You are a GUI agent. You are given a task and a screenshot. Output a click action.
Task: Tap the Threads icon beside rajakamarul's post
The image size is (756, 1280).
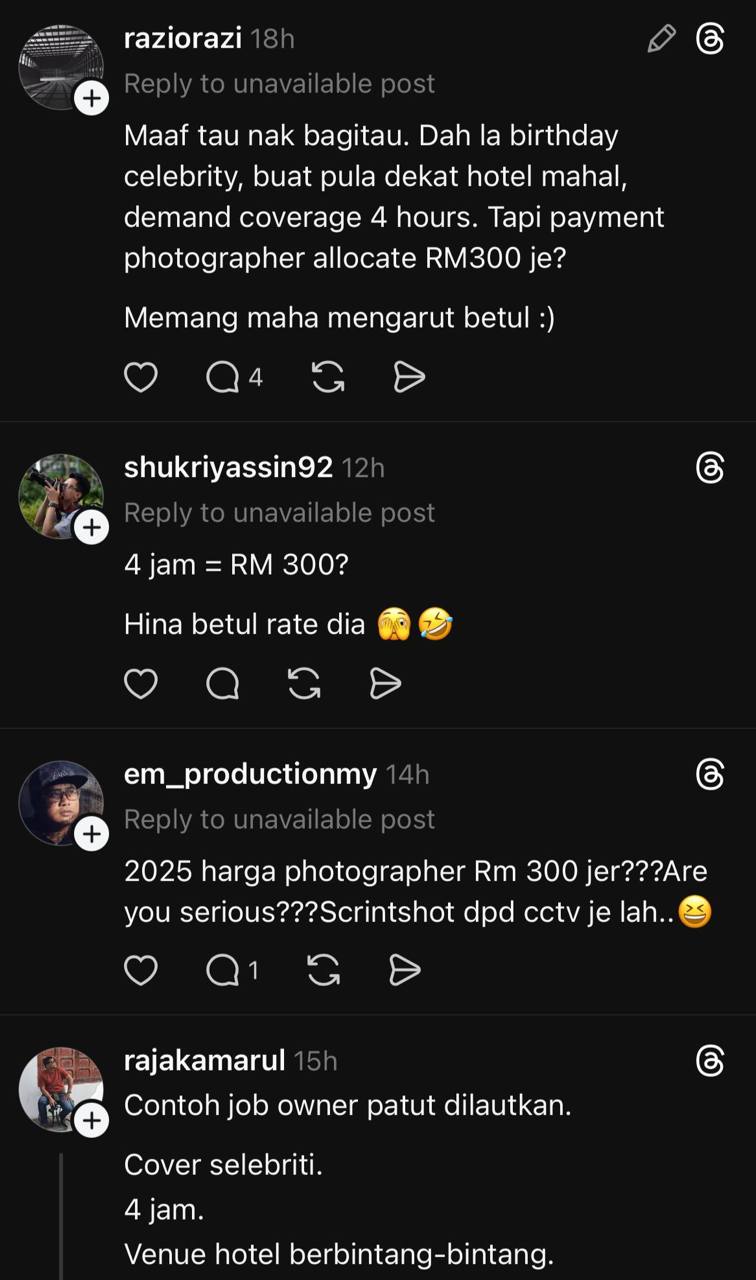709,1061
